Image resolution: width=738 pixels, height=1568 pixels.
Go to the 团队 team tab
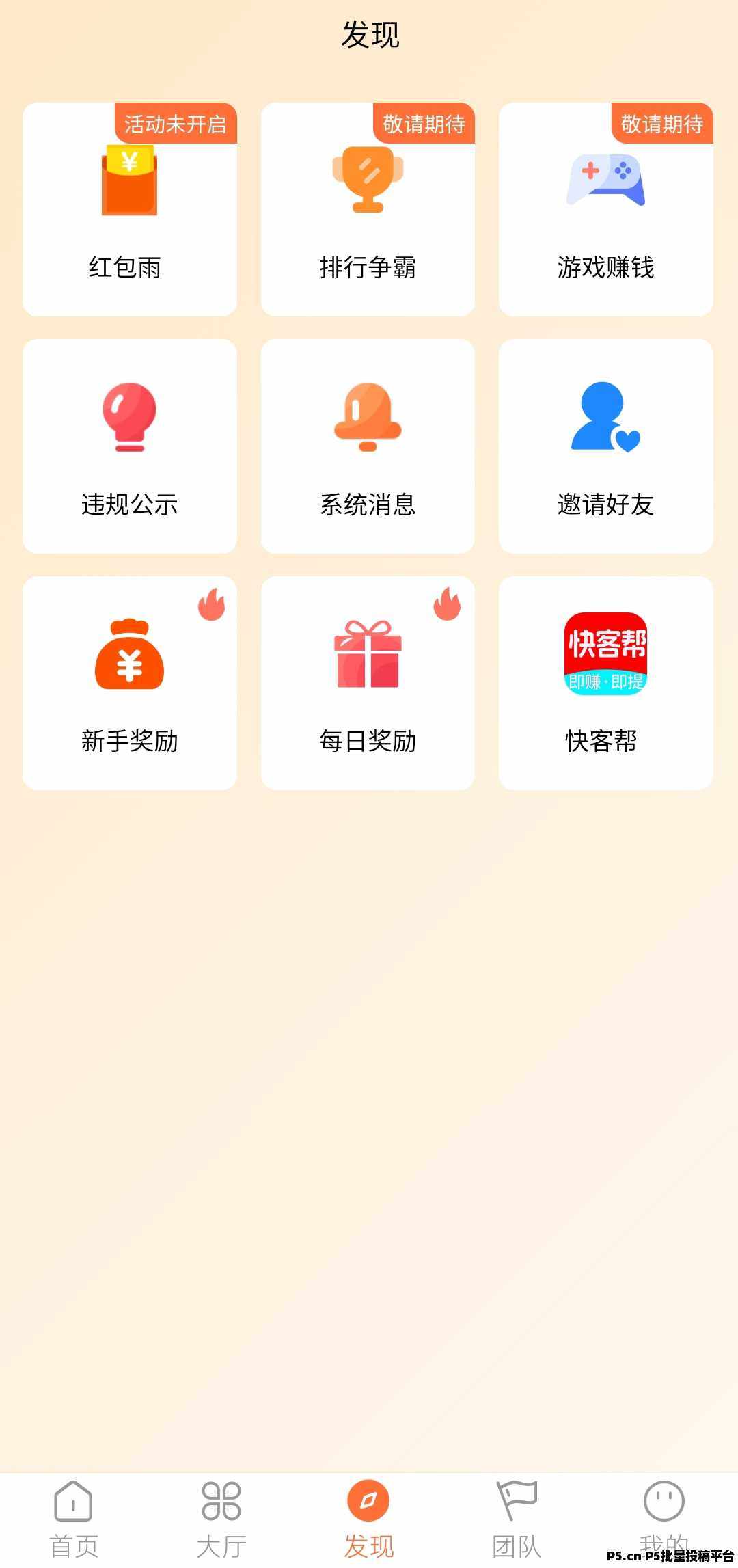517,1519
